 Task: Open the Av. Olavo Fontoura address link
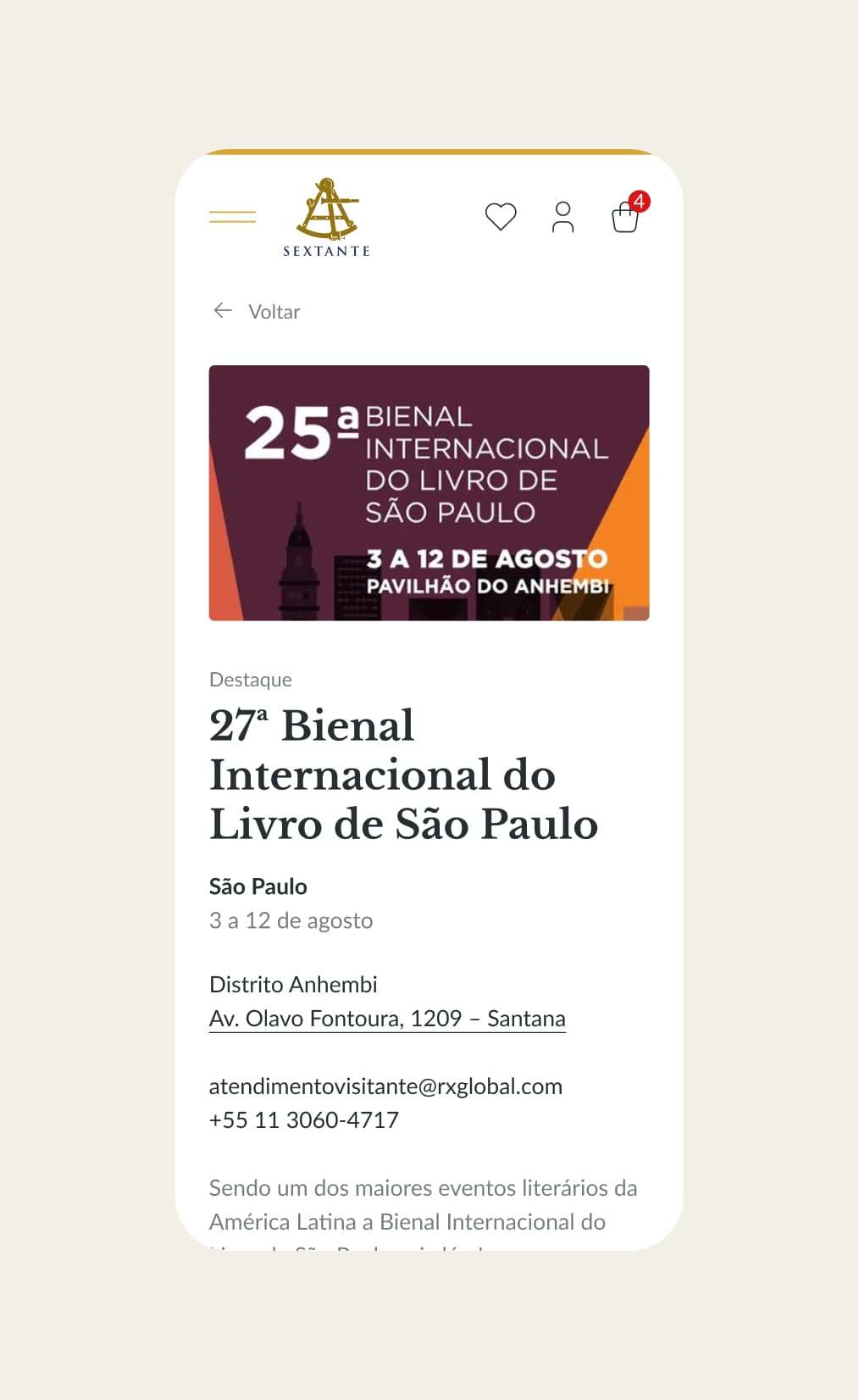(x=387, y=1018)
